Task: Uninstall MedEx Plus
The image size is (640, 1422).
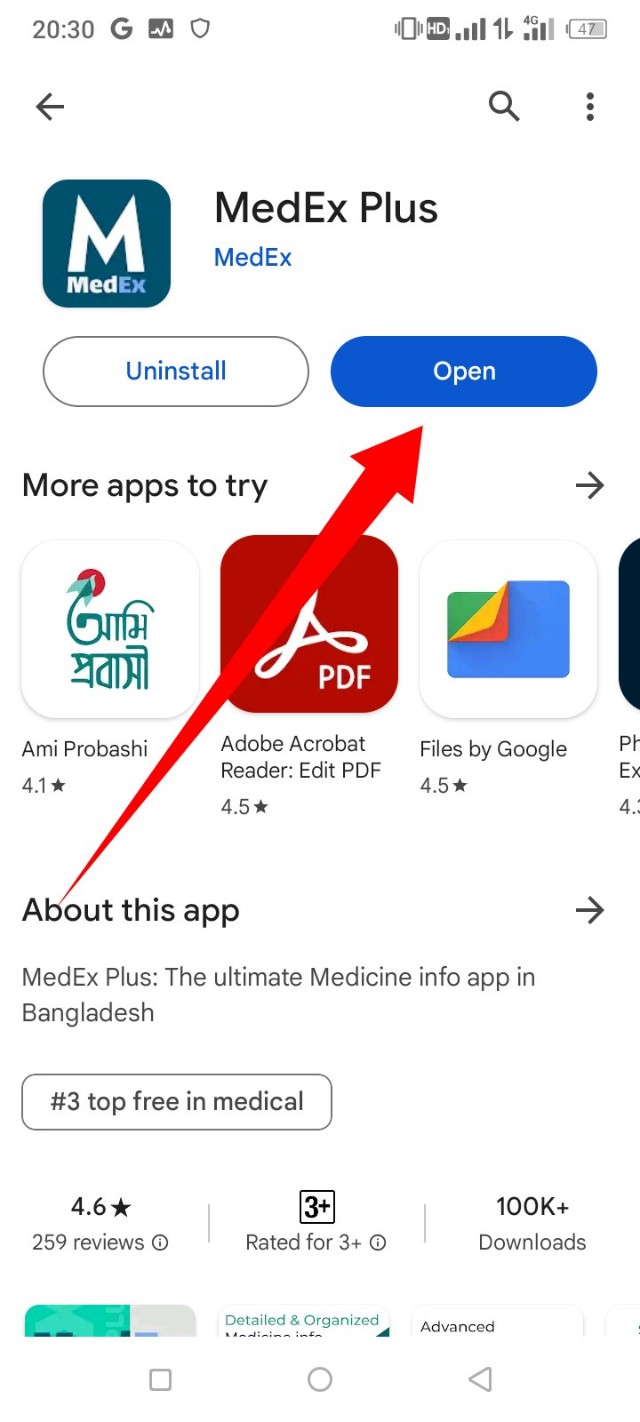Action: [176, 371]
